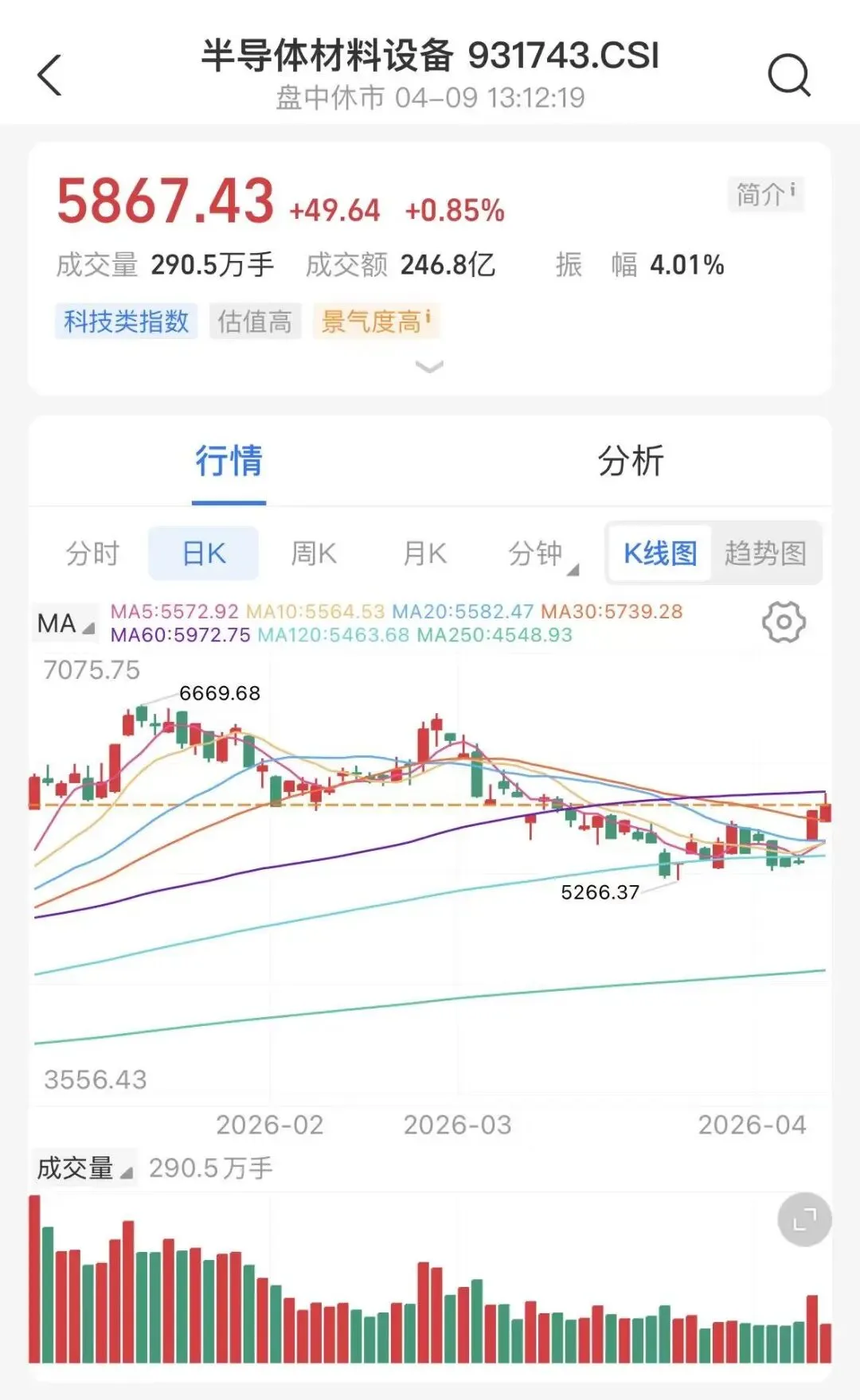
Task: Expand chart to fullscreen
Action: coord(804,1219)
